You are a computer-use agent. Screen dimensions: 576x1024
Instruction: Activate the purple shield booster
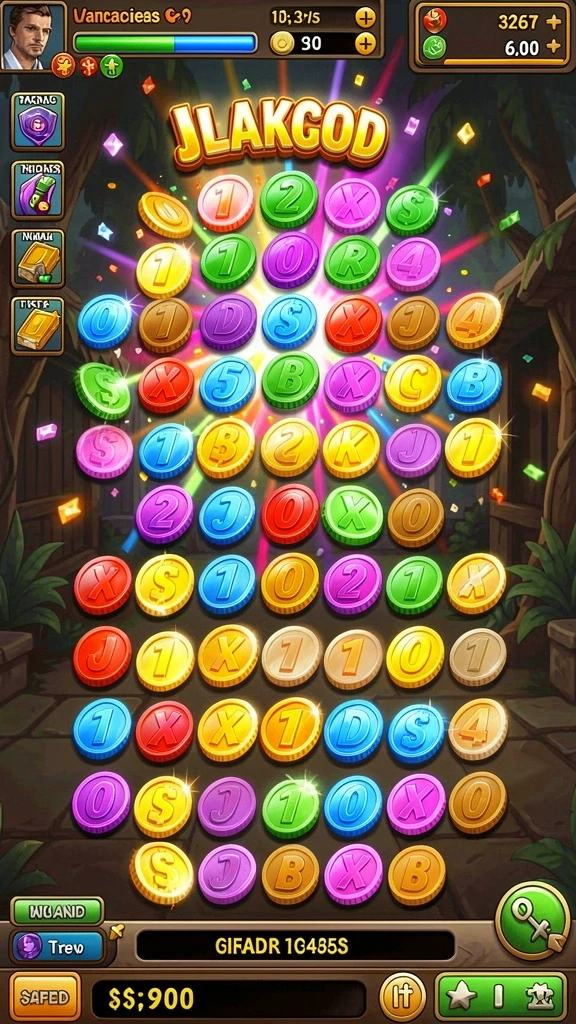pyautogui.click(x=38, y=121)
